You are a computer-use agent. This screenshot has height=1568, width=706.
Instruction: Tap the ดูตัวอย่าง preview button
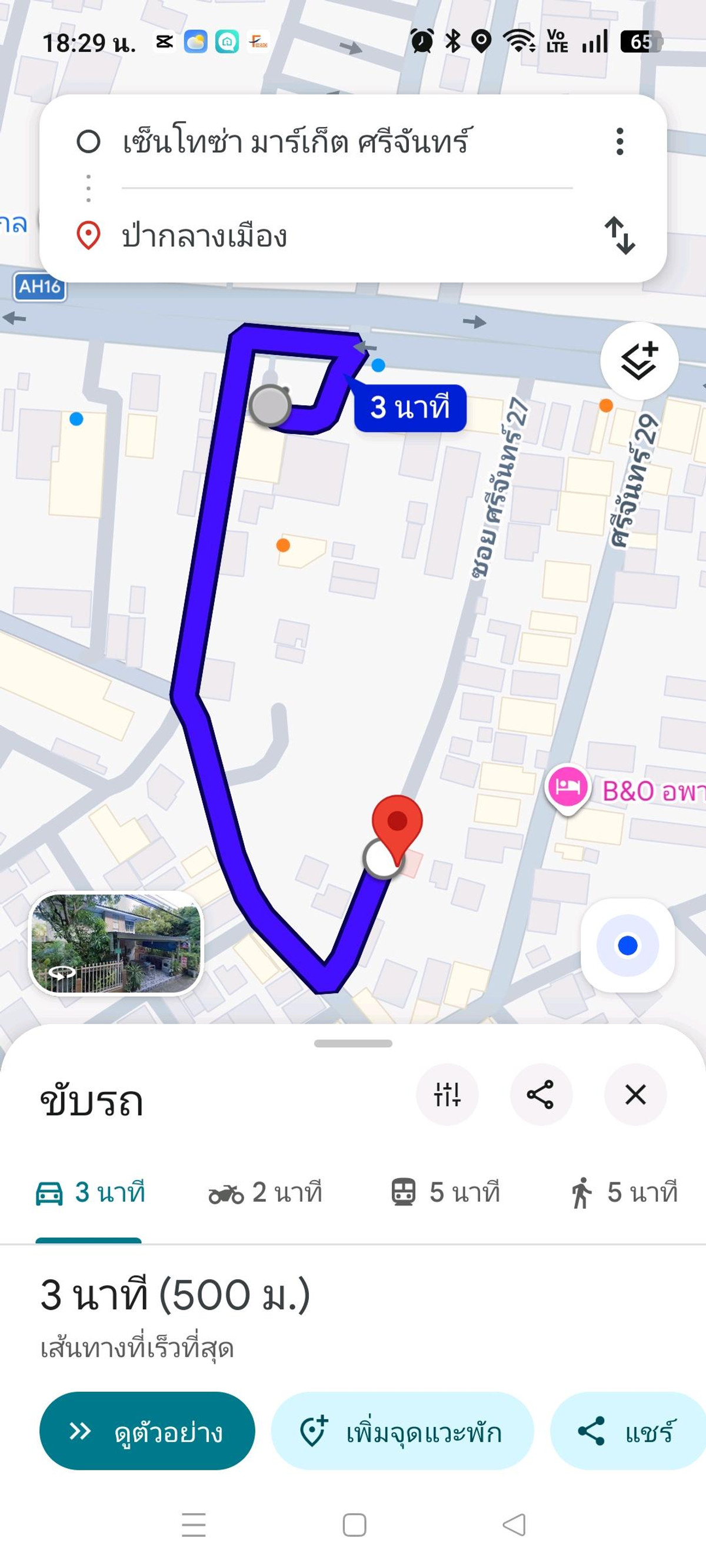point(147,1431)
